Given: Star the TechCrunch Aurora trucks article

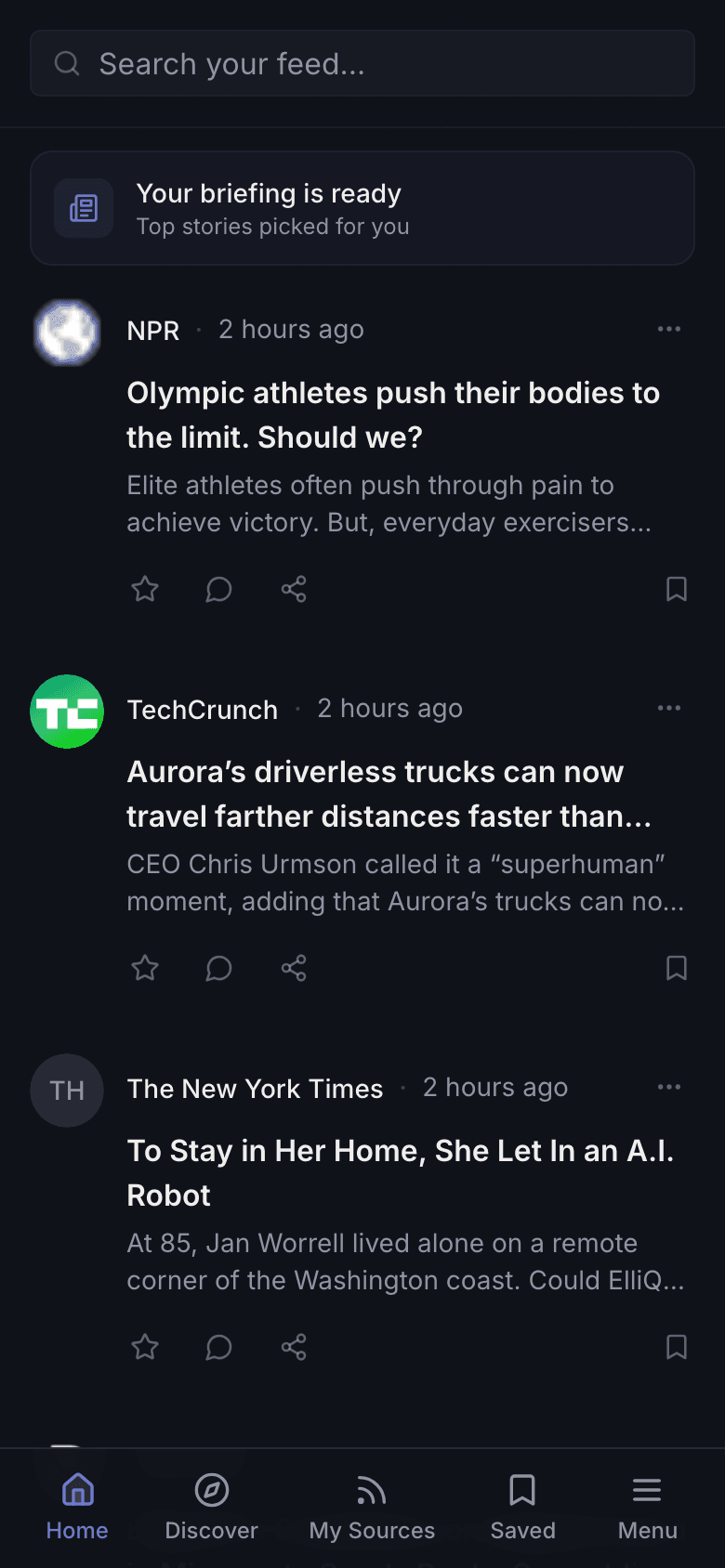Looking at the screenshot, I should [145, 967].
